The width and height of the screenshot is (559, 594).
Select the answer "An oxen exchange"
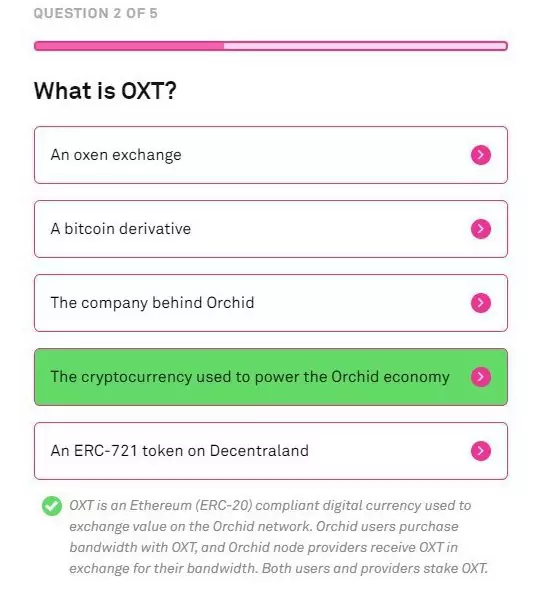tap(271, 155)
